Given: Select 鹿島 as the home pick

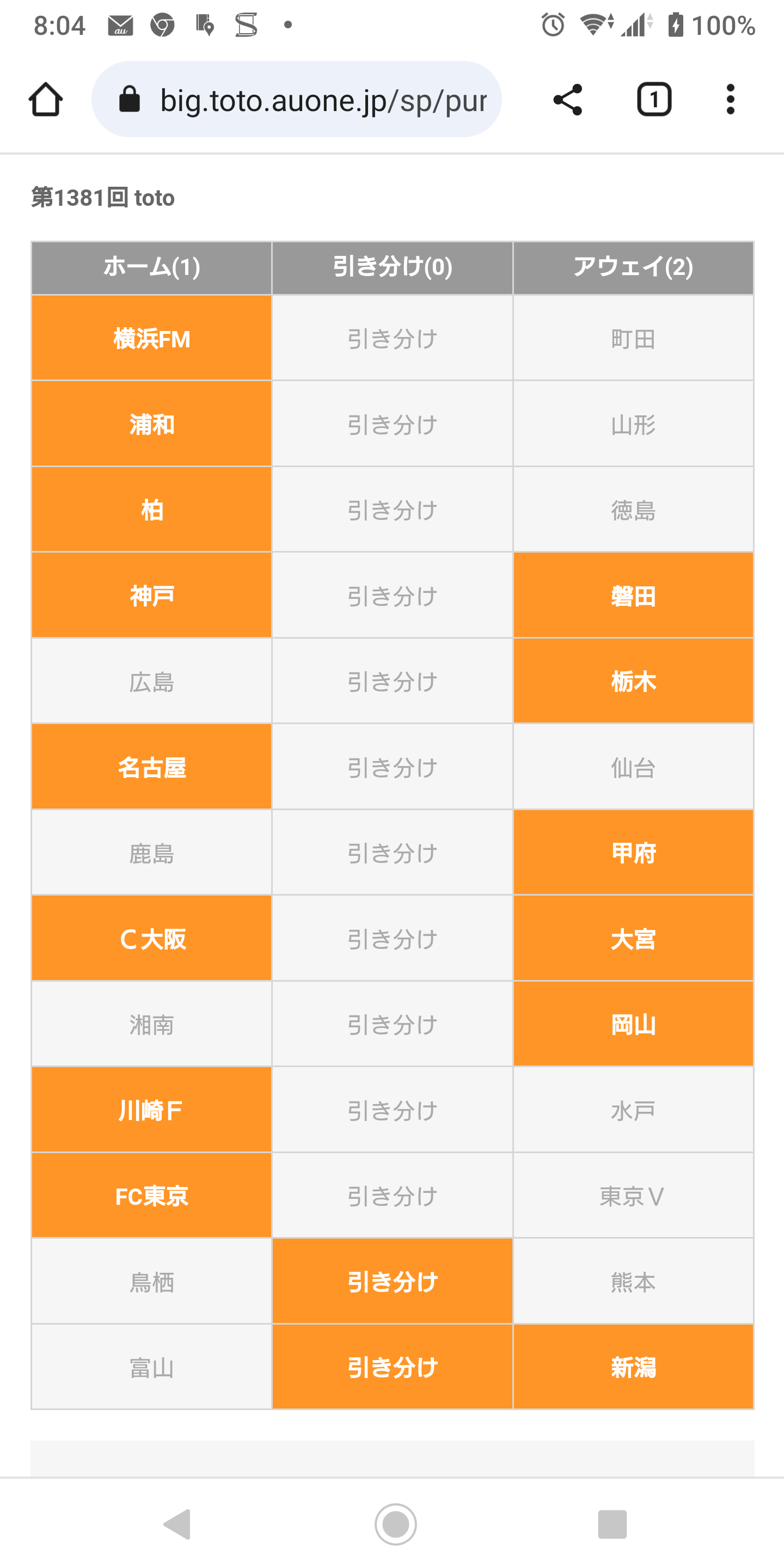Looking at the screenshot, I should 151,853.
